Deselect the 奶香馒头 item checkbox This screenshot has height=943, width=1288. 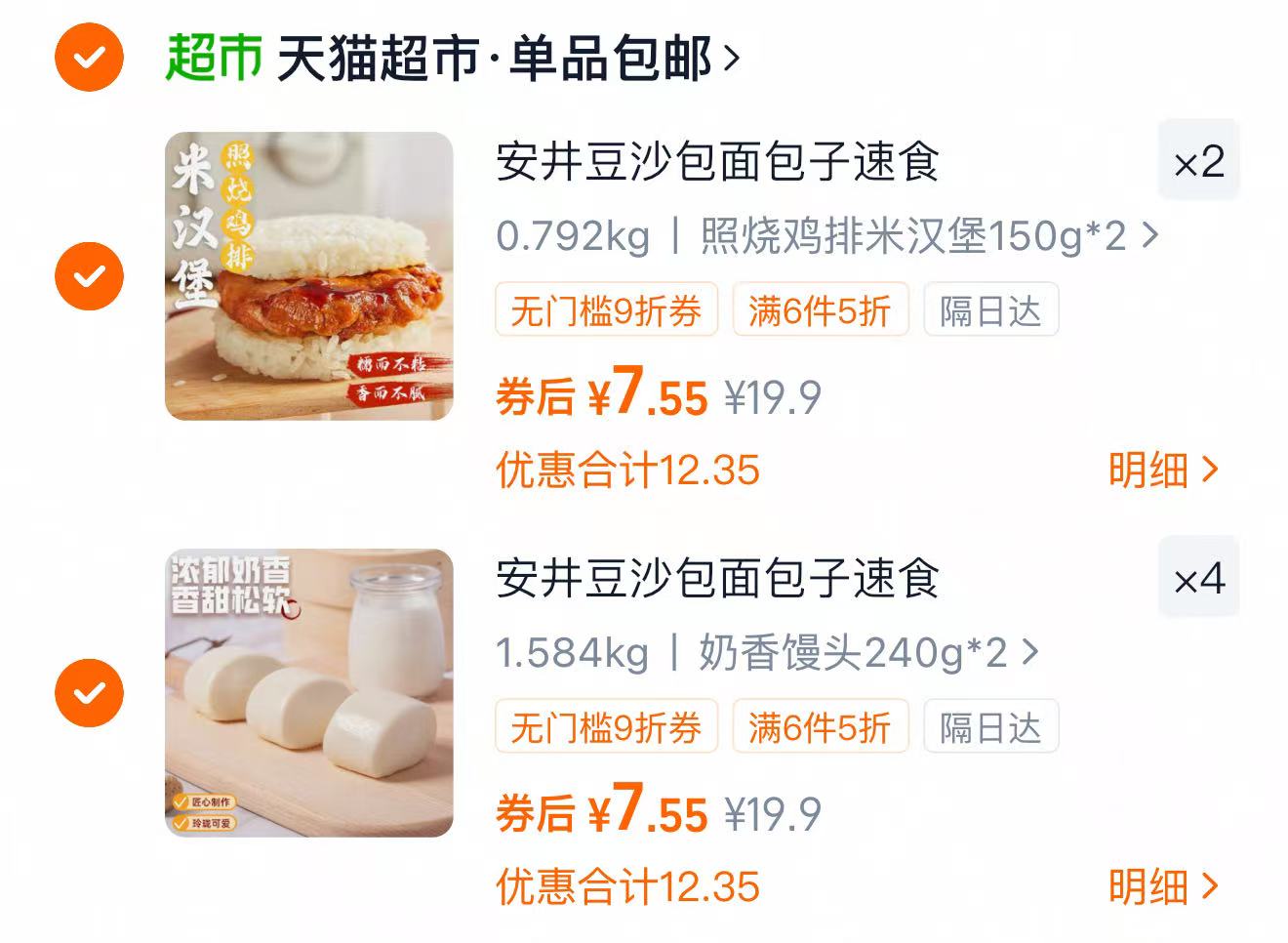(x=89, y=693)
